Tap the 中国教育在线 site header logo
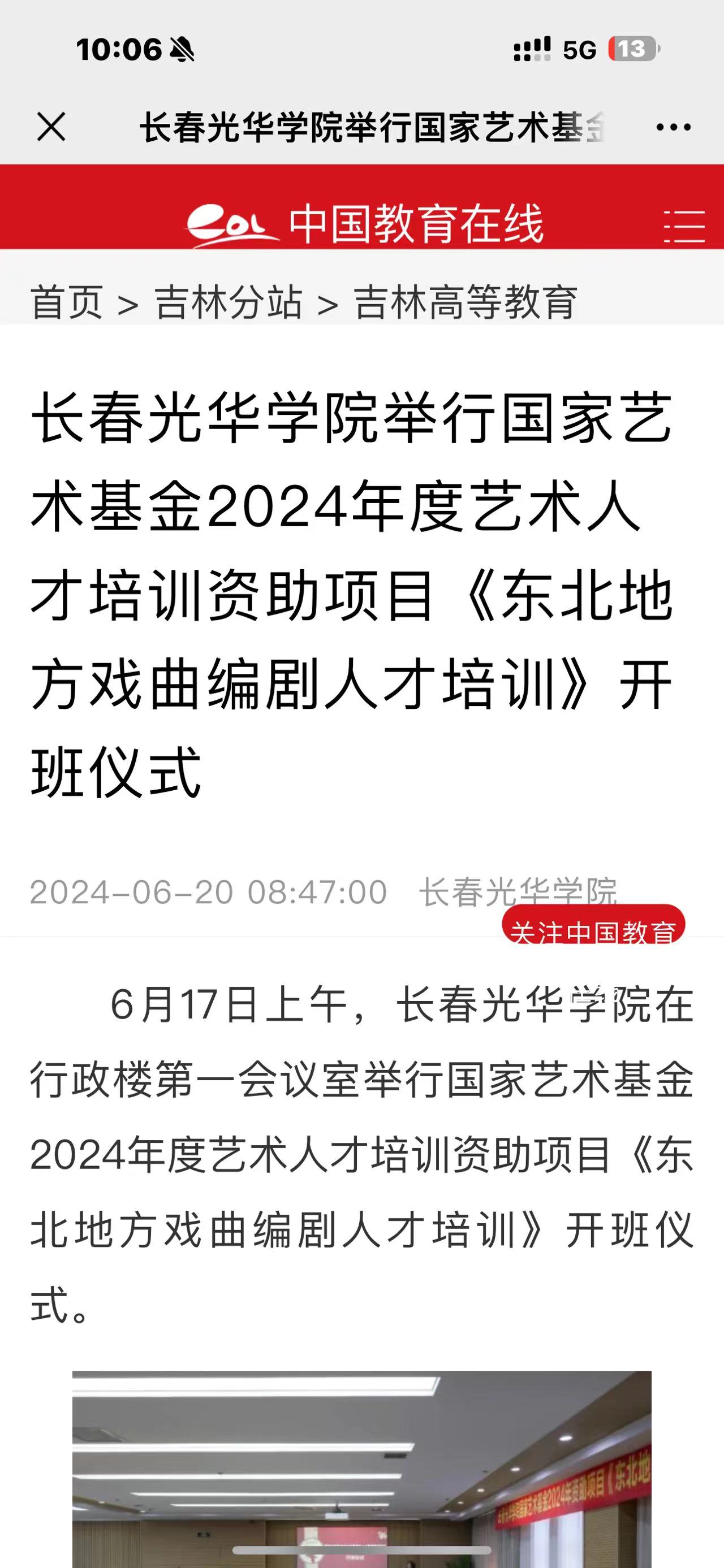The height and width of the screenshot is (1568, 724). coord(364,224)
